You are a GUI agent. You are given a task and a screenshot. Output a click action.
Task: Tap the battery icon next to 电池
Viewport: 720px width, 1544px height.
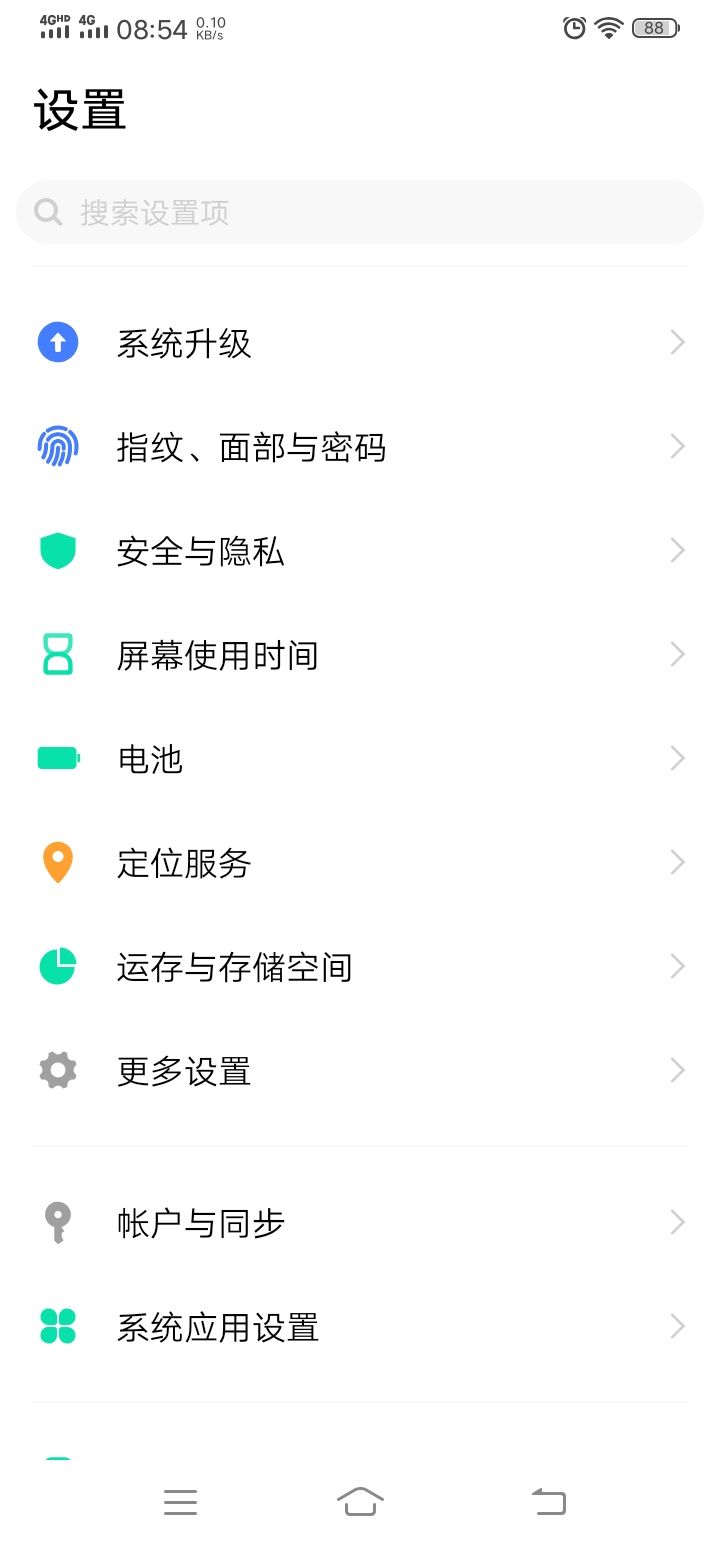57,758
